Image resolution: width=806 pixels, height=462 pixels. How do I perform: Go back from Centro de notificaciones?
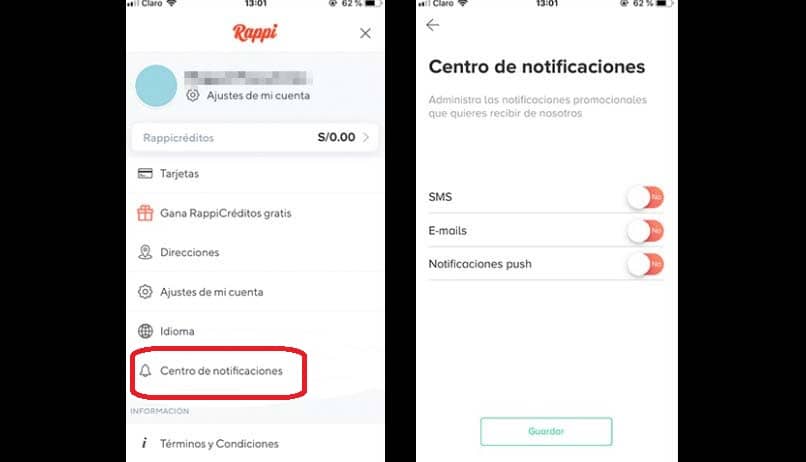(x=432, y=25)
